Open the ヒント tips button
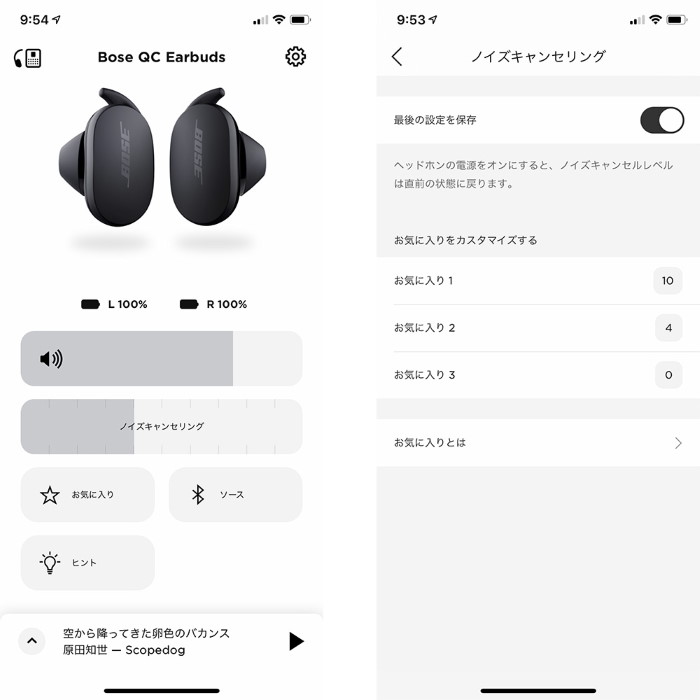Screen dimensions: 700x700 pos(88,562)
